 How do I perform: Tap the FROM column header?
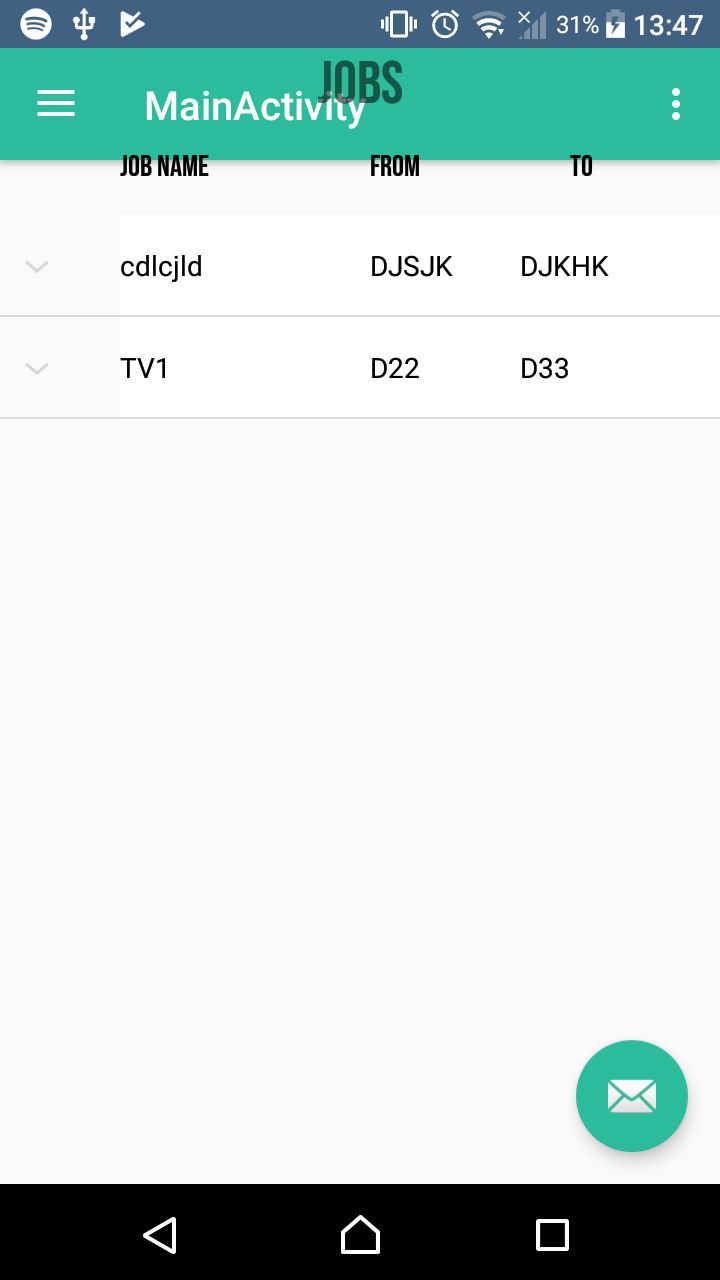(x=394, y=165)
